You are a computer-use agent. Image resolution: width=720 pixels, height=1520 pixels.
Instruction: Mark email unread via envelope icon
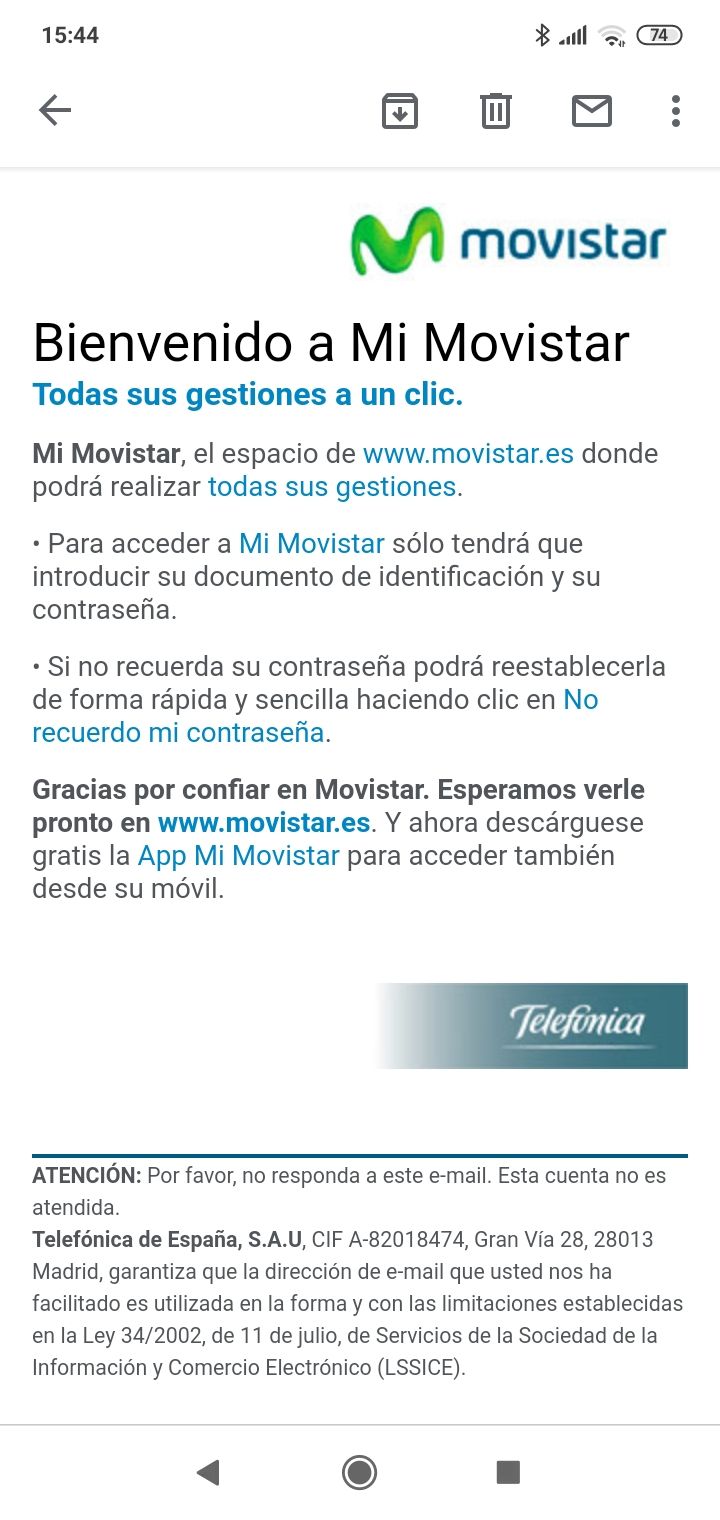point(592,111)
